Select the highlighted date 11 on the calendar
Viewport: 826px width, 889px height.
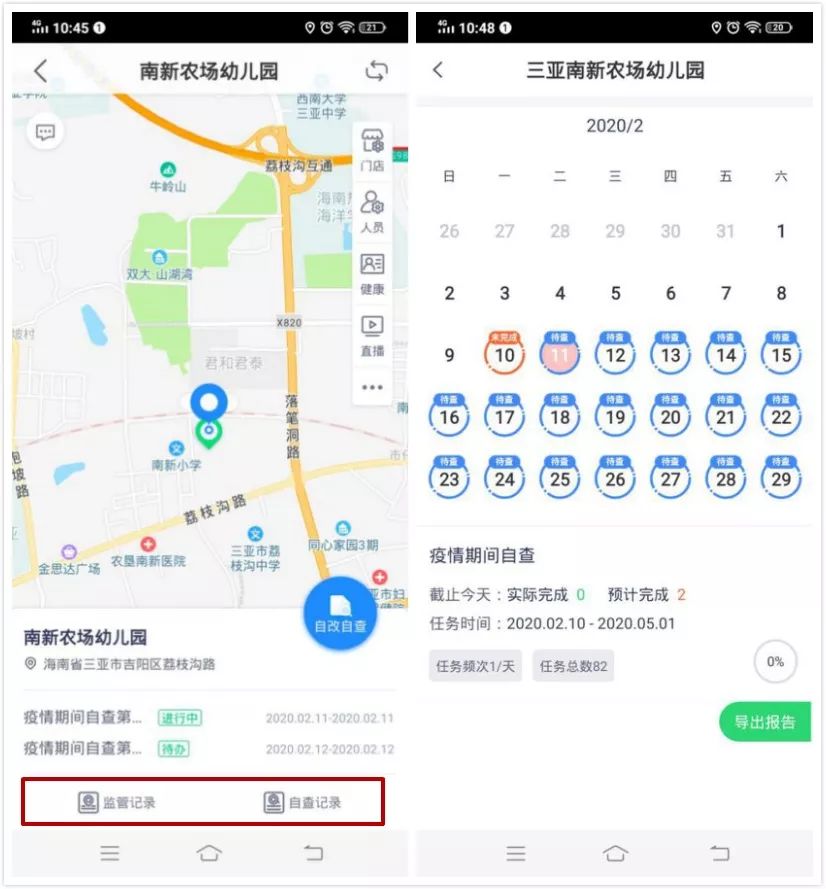[x=560, y=354]
